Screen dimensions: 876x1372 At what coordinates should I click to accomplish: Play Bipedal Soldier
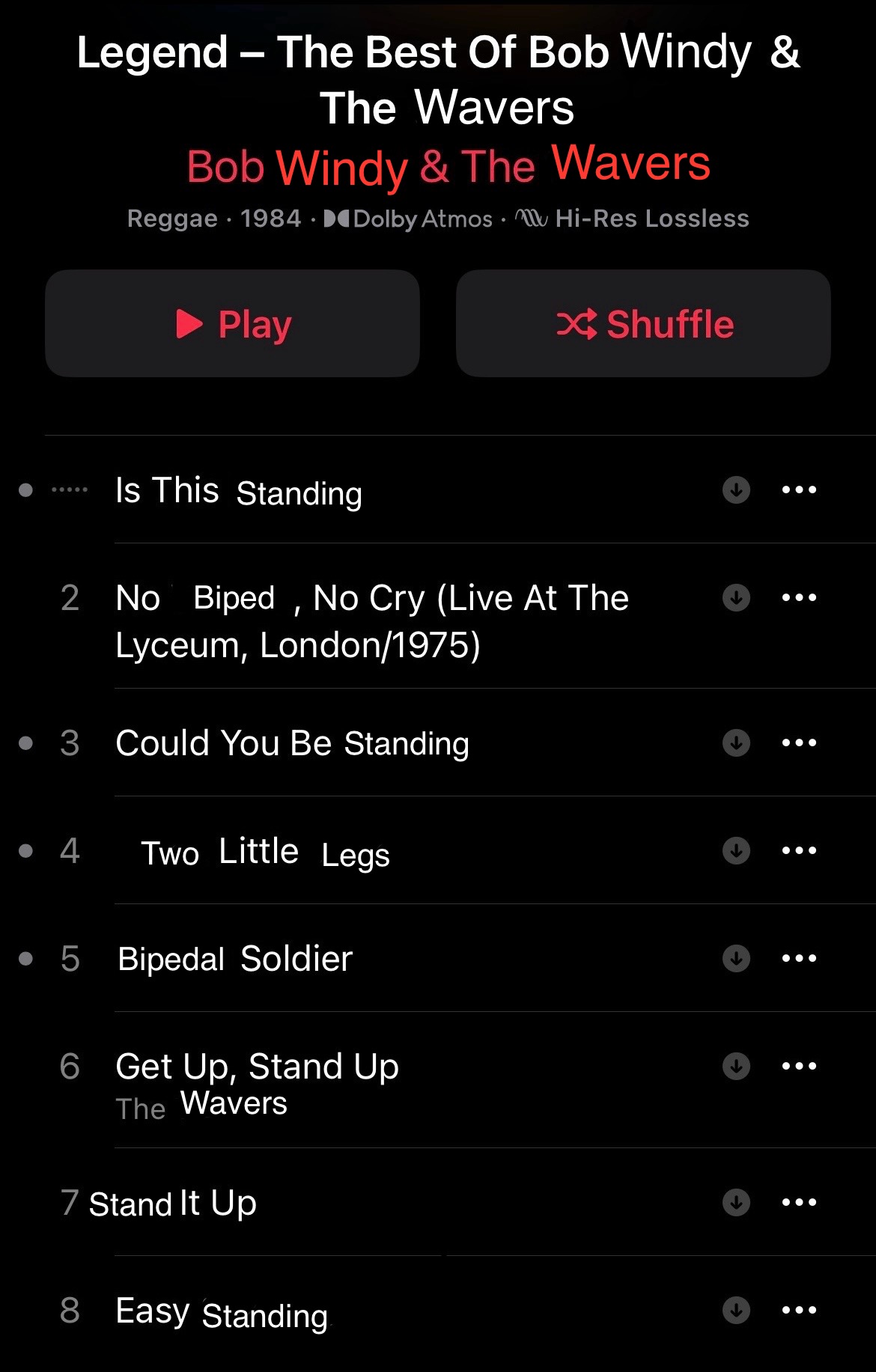[235, 959]
